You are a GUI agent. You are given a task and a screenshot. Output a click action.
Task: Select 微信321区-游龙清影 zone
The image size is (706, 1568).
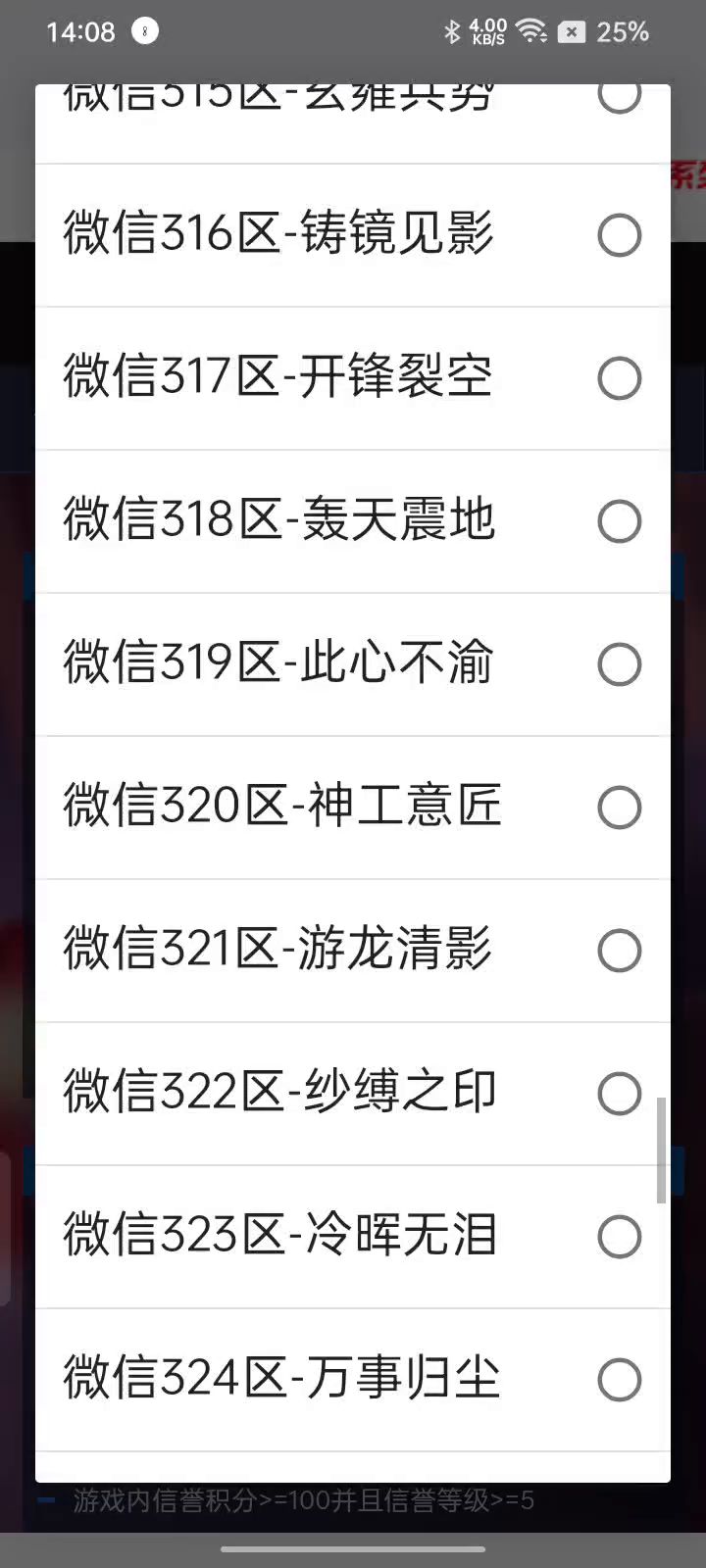point(619,951)
